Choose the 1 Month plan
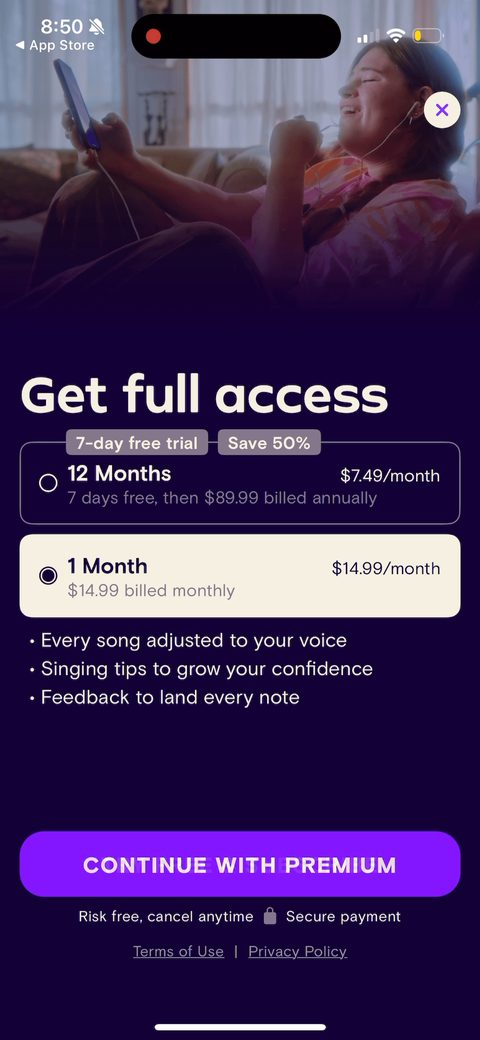The image size is (480, 1040). [x=240, y=576]
